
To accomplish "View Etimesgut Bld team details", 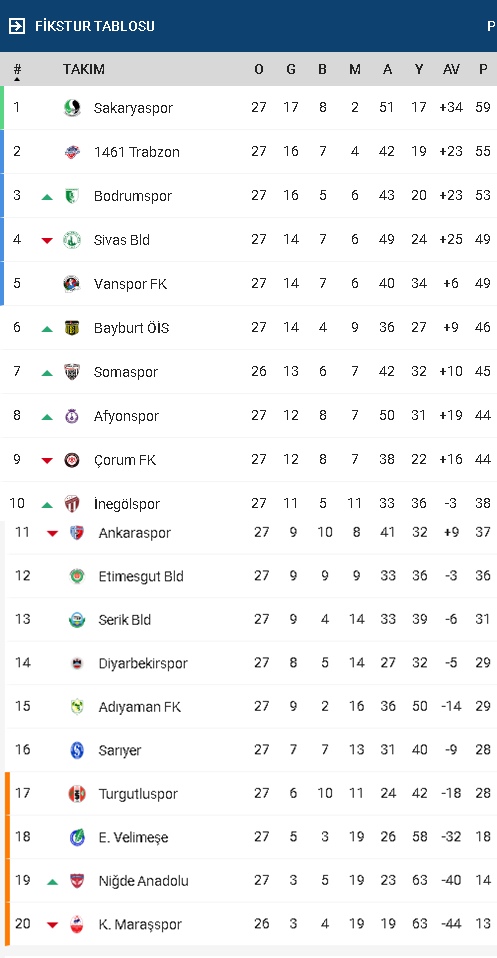I will coord(251,576).
